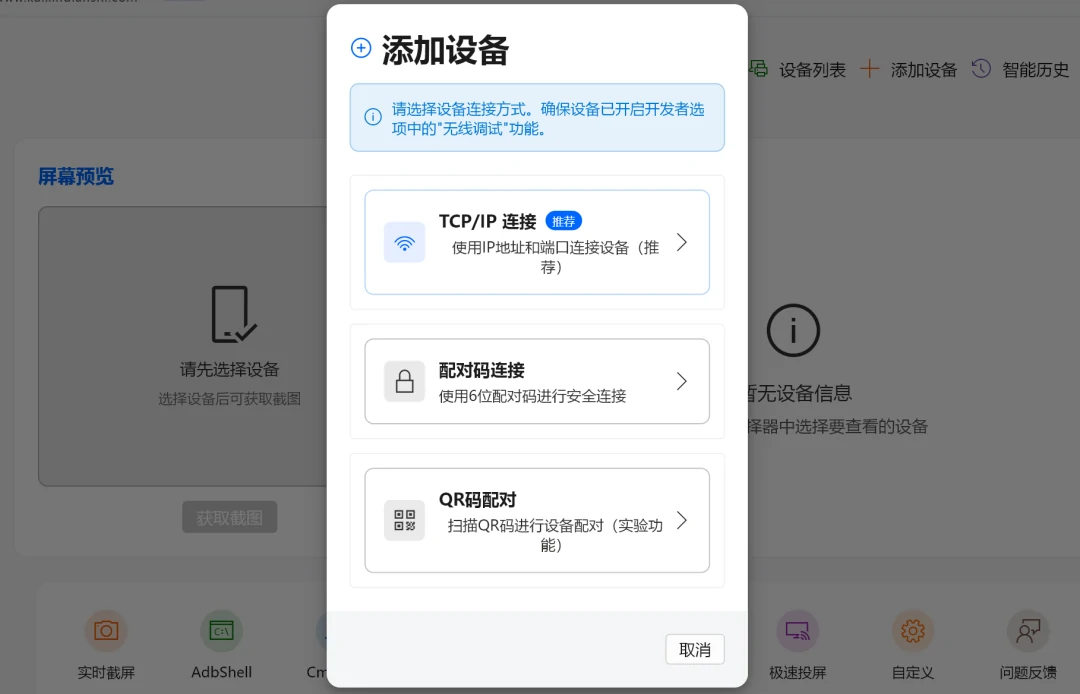The image size is (1080, 694).
Task: Select the TCP/IP 连接 option
Action: tap(537, 242)
